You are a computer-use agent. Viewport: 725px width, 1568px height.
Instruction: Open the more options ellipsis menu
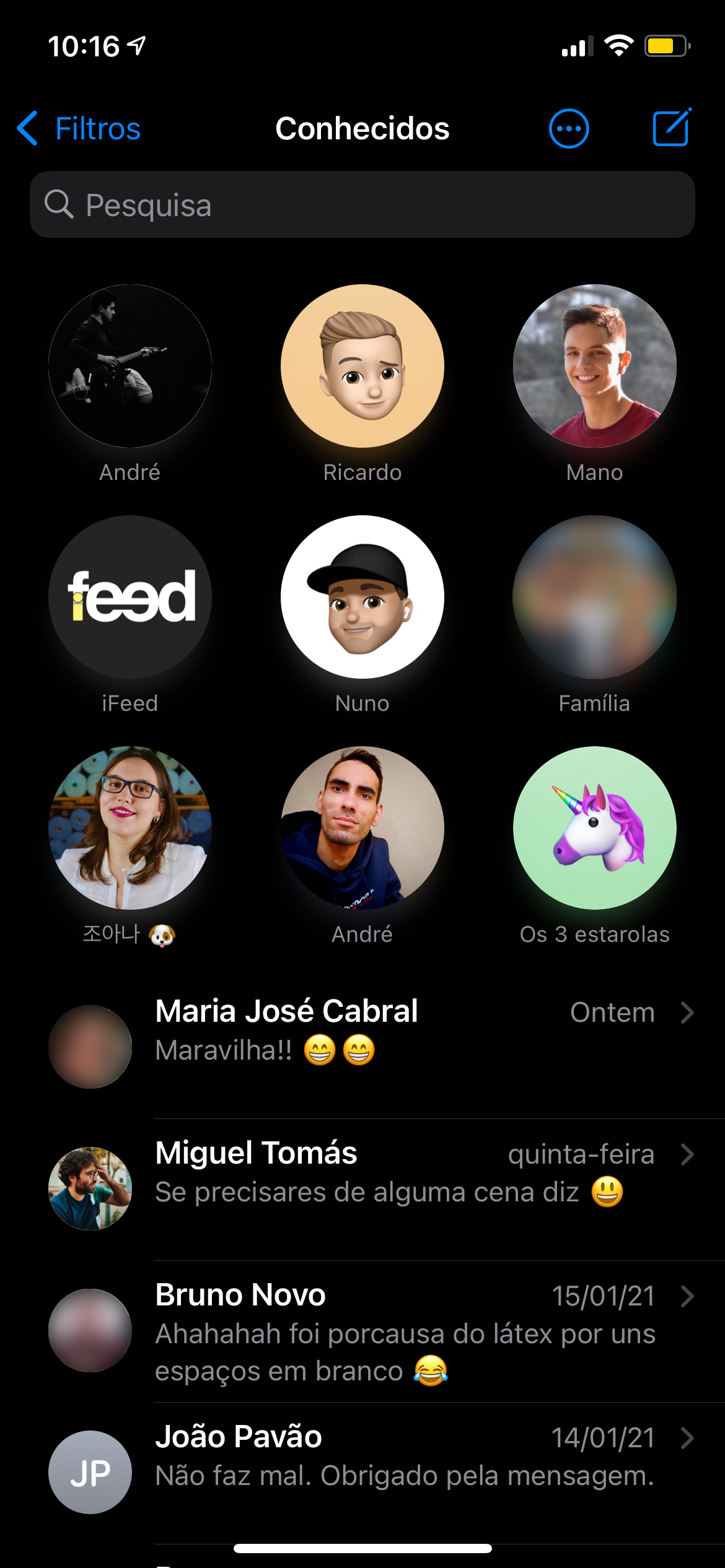pyautogui.click(x=568, y=129)
